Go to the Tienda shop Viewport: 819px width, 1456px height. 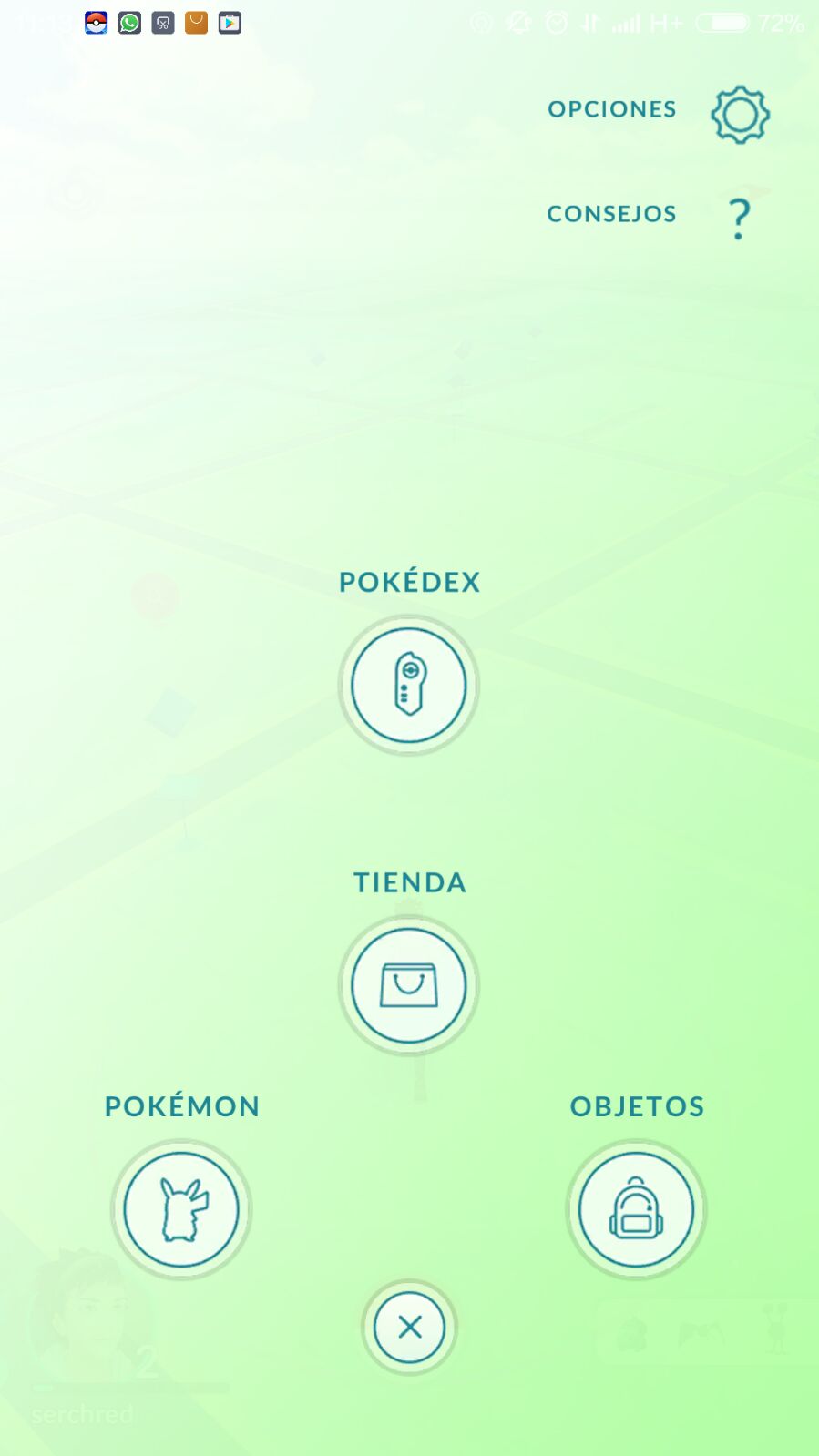409,986
